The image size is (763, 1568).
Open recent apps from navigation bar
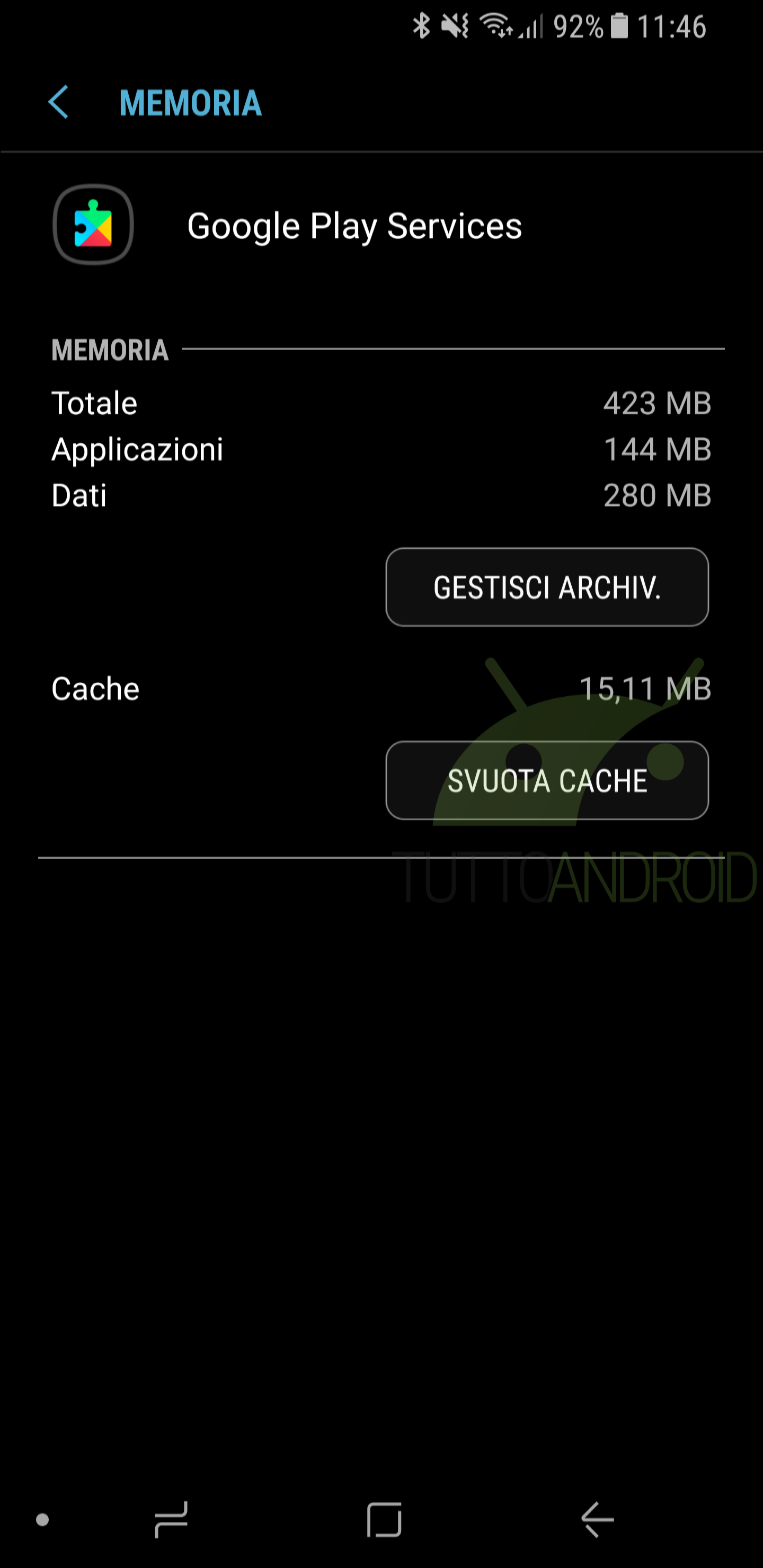click(x=171, y=1519)
